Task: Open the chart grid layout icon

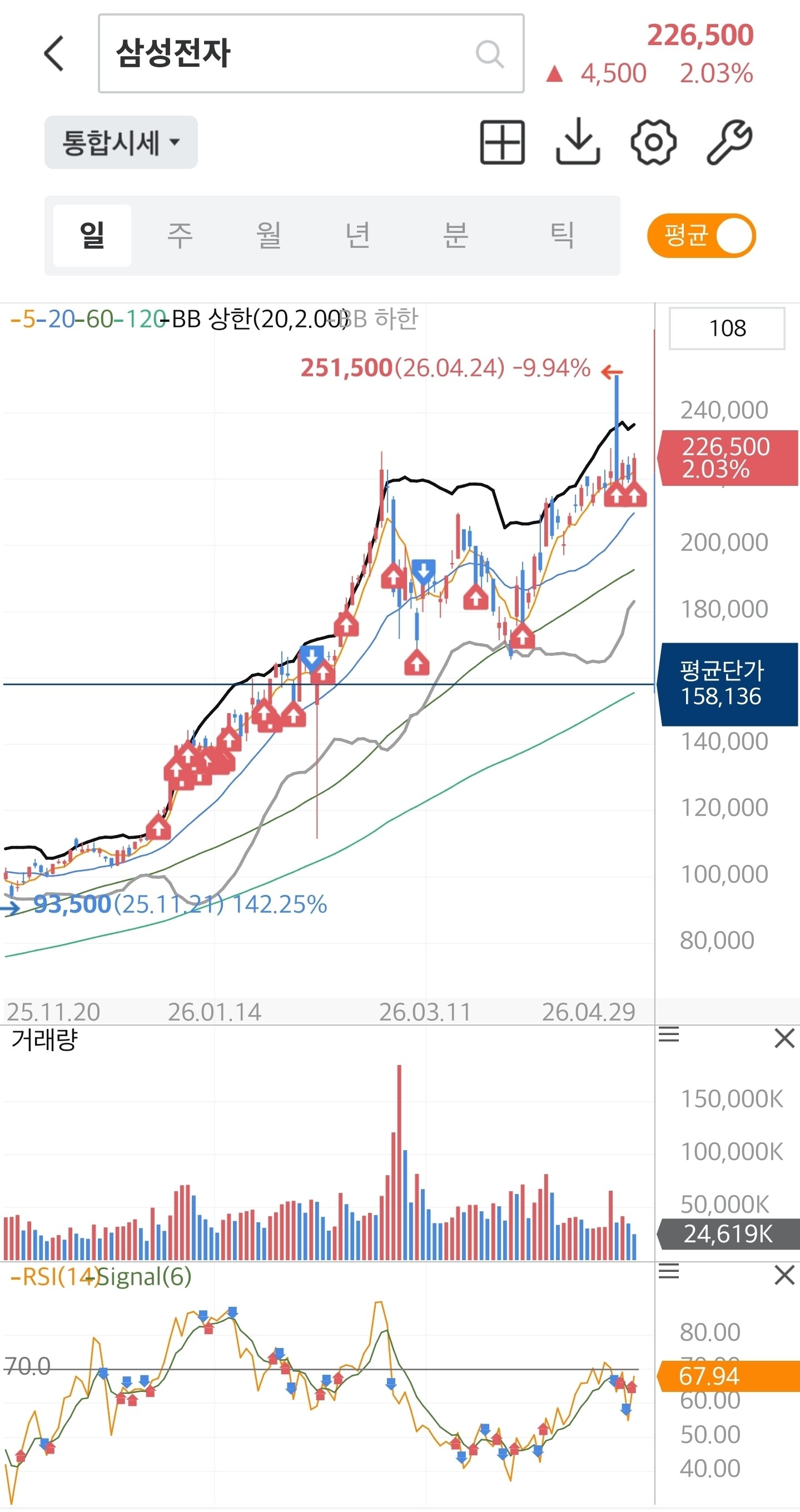Action: 503,142
